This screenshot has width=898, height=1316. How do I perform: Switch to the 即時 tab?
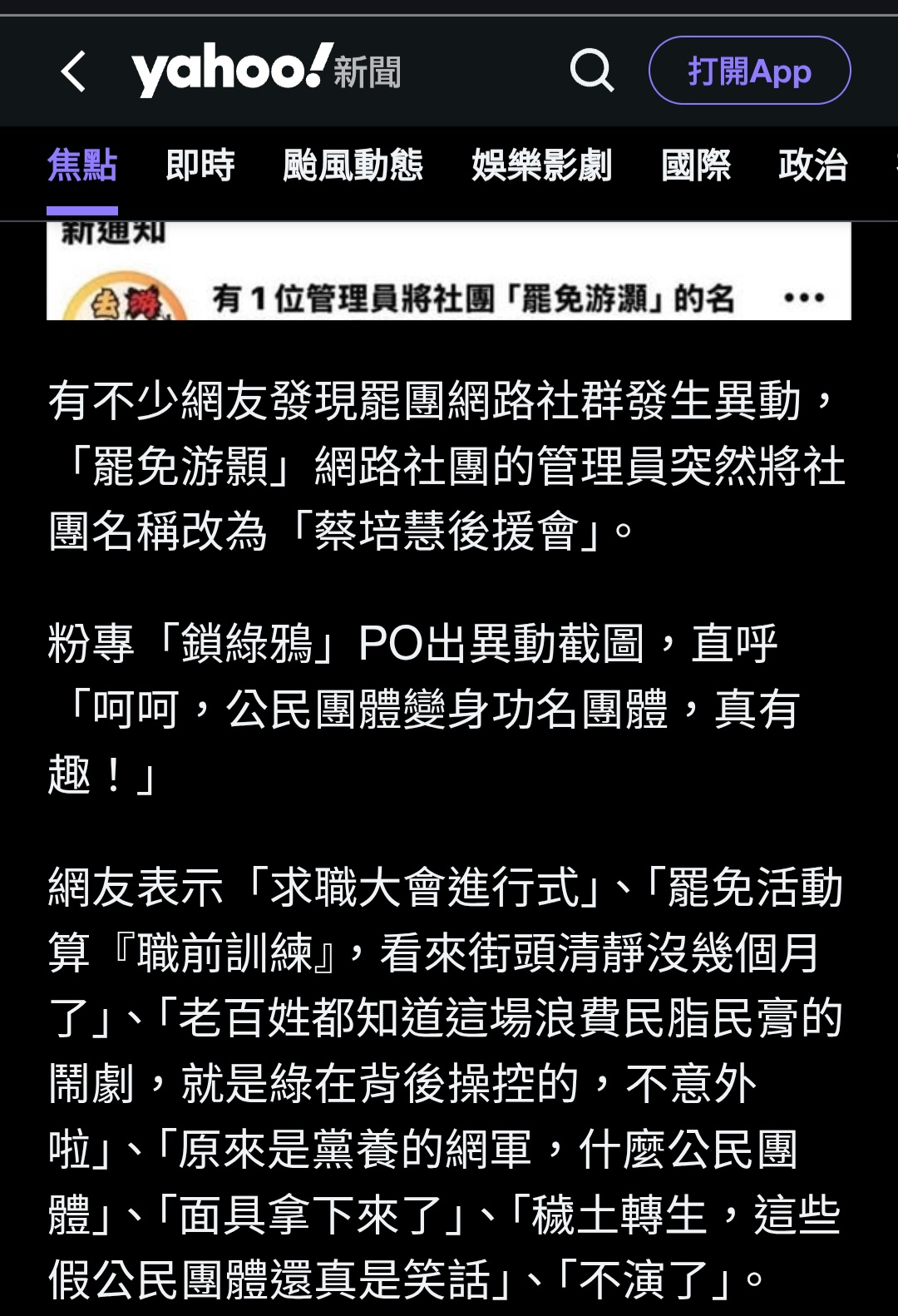(x=200, y=165)
